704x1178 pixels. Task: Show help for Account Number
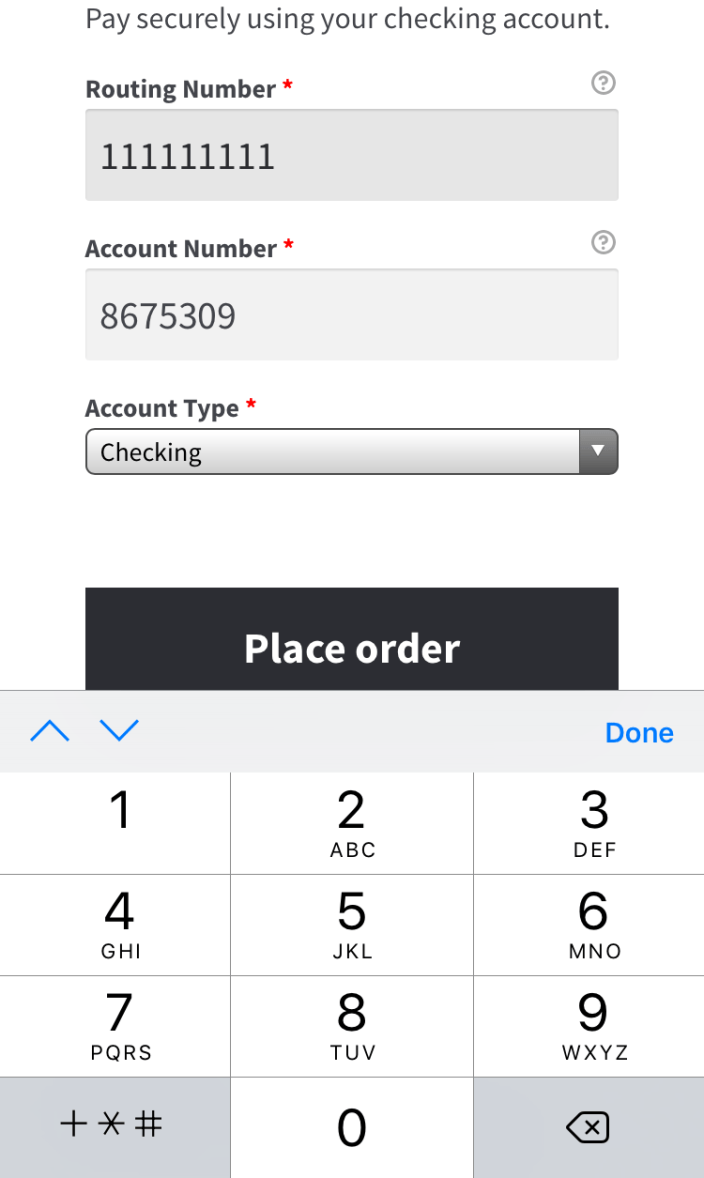coord(603,243)
